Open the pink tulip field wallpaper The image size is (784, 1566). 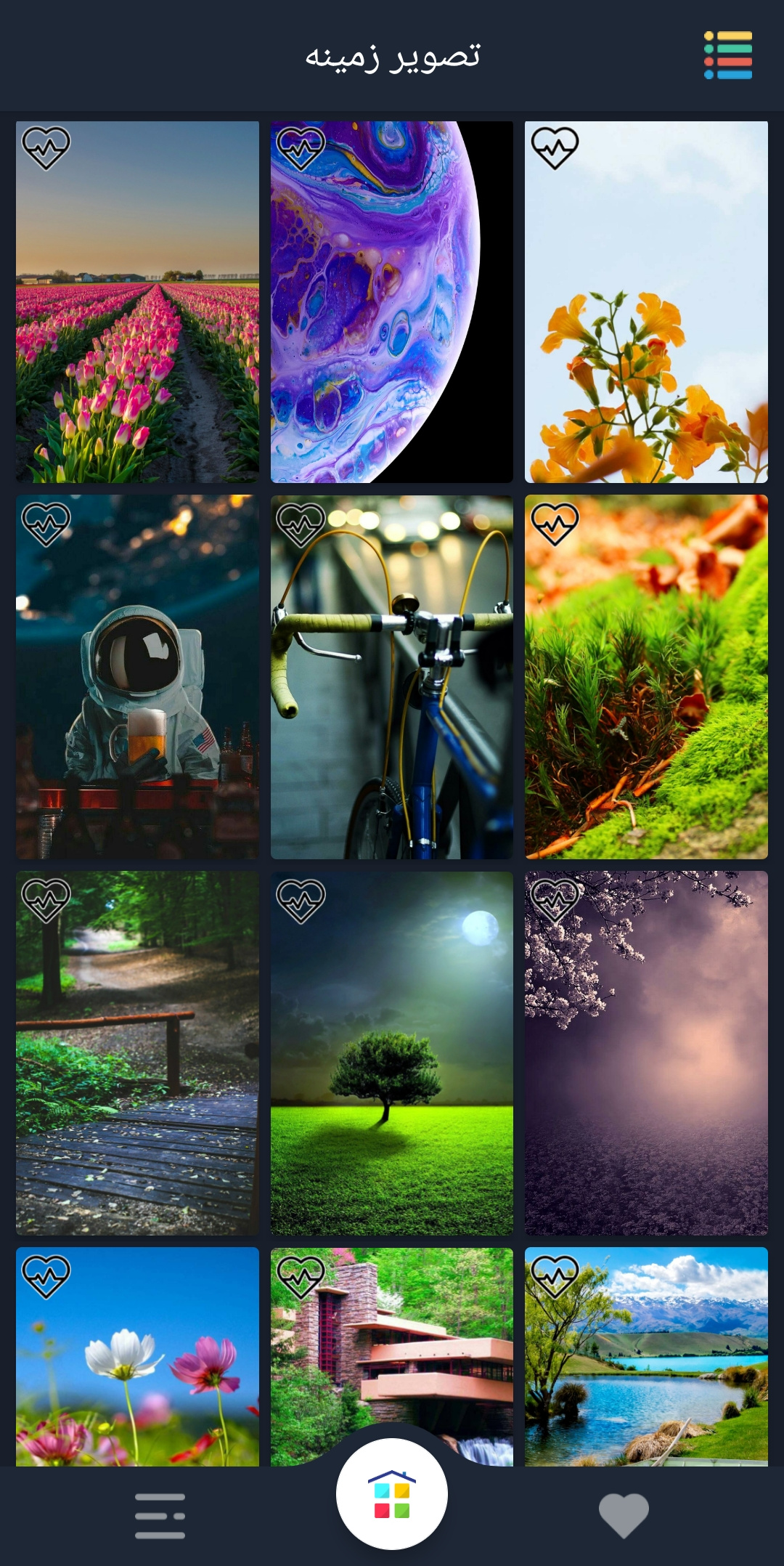(x=137, y=327)
